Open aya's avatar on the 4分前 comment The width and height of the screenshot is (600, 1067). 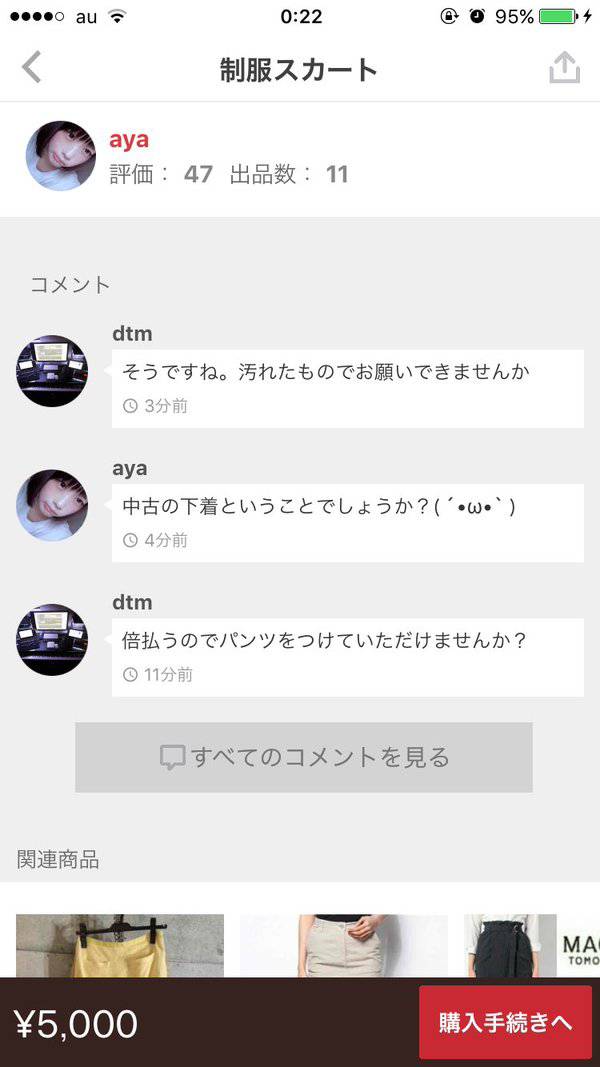52,505
